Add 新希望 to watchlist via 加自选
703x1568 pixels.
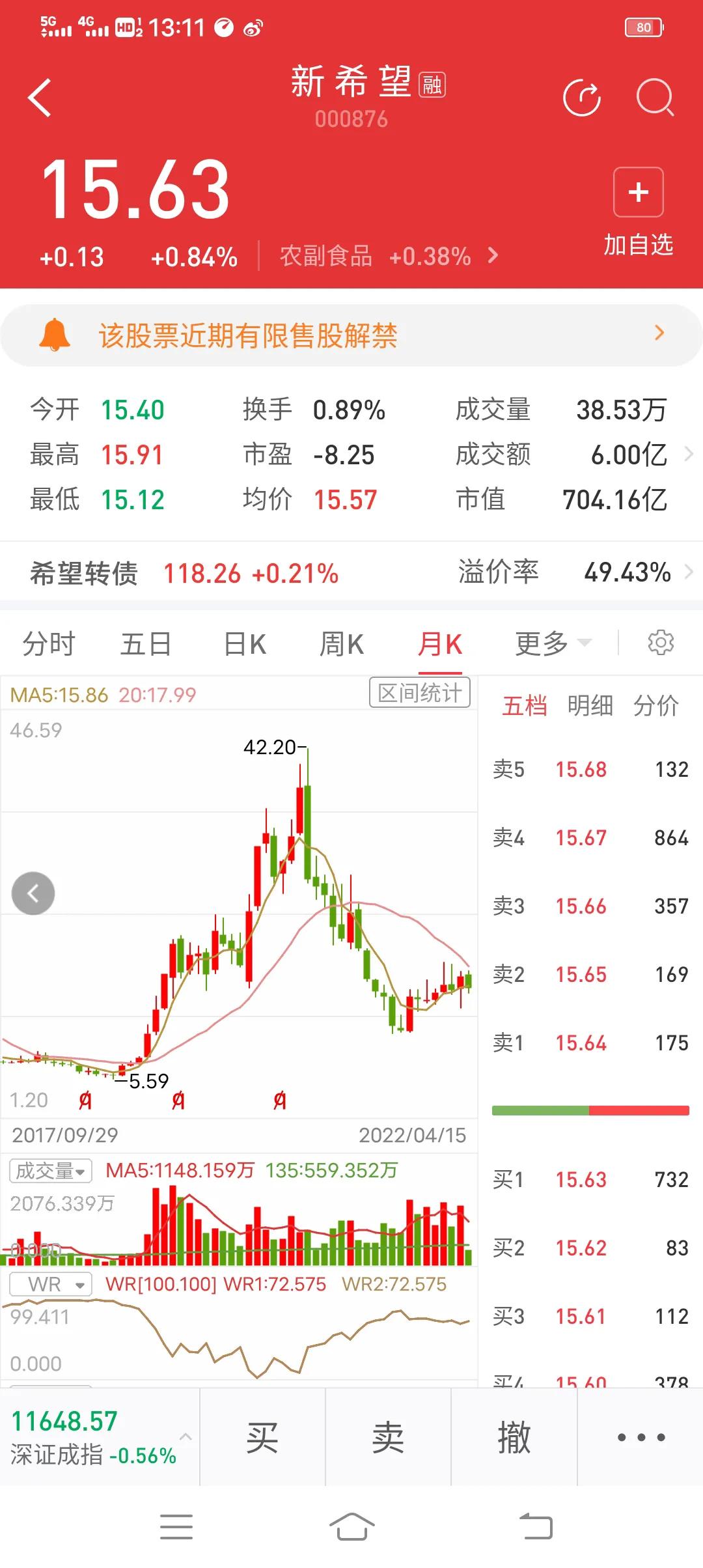point(638,210)
